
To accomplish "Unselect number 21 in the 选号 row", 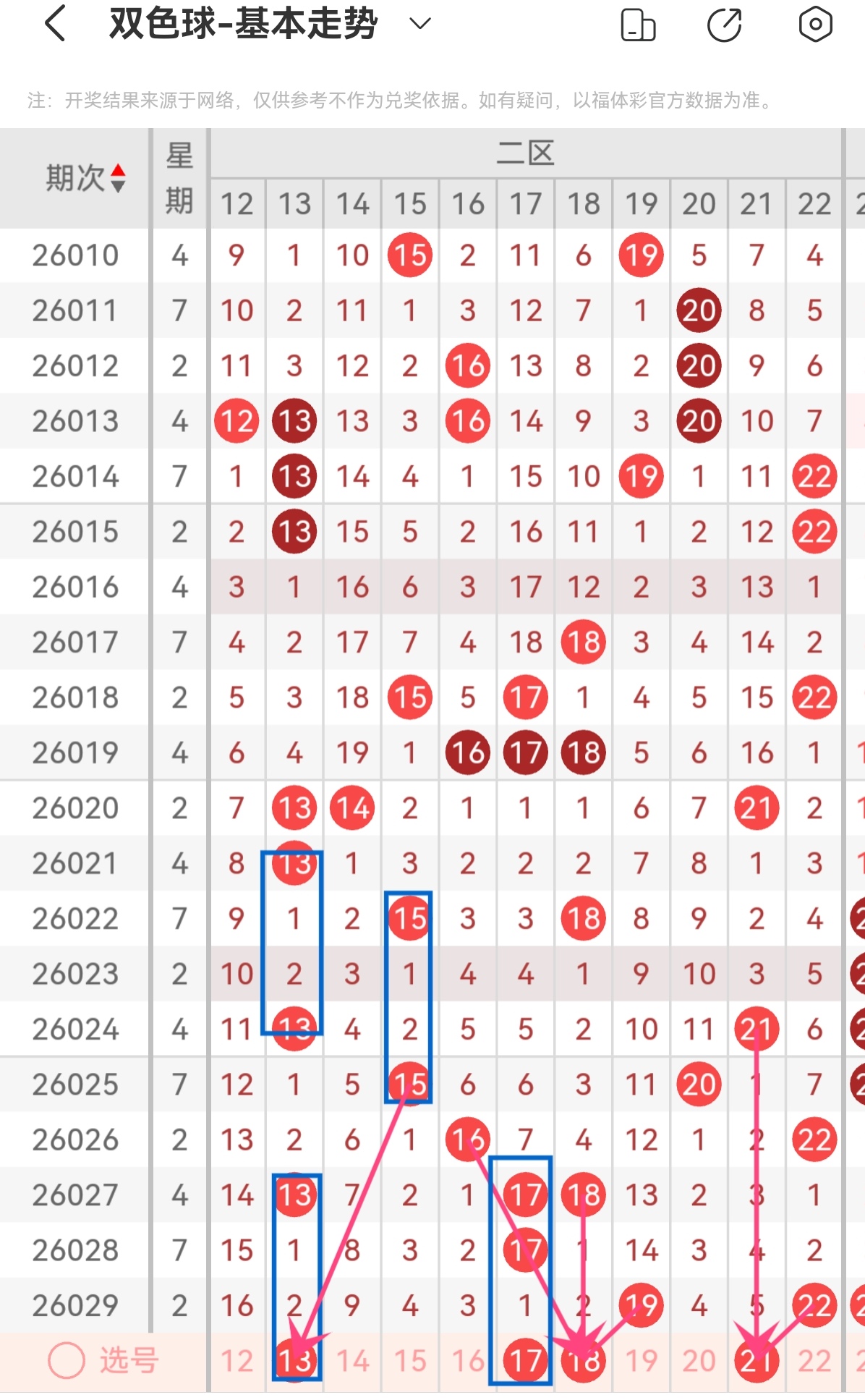I will coord(757,1361).
